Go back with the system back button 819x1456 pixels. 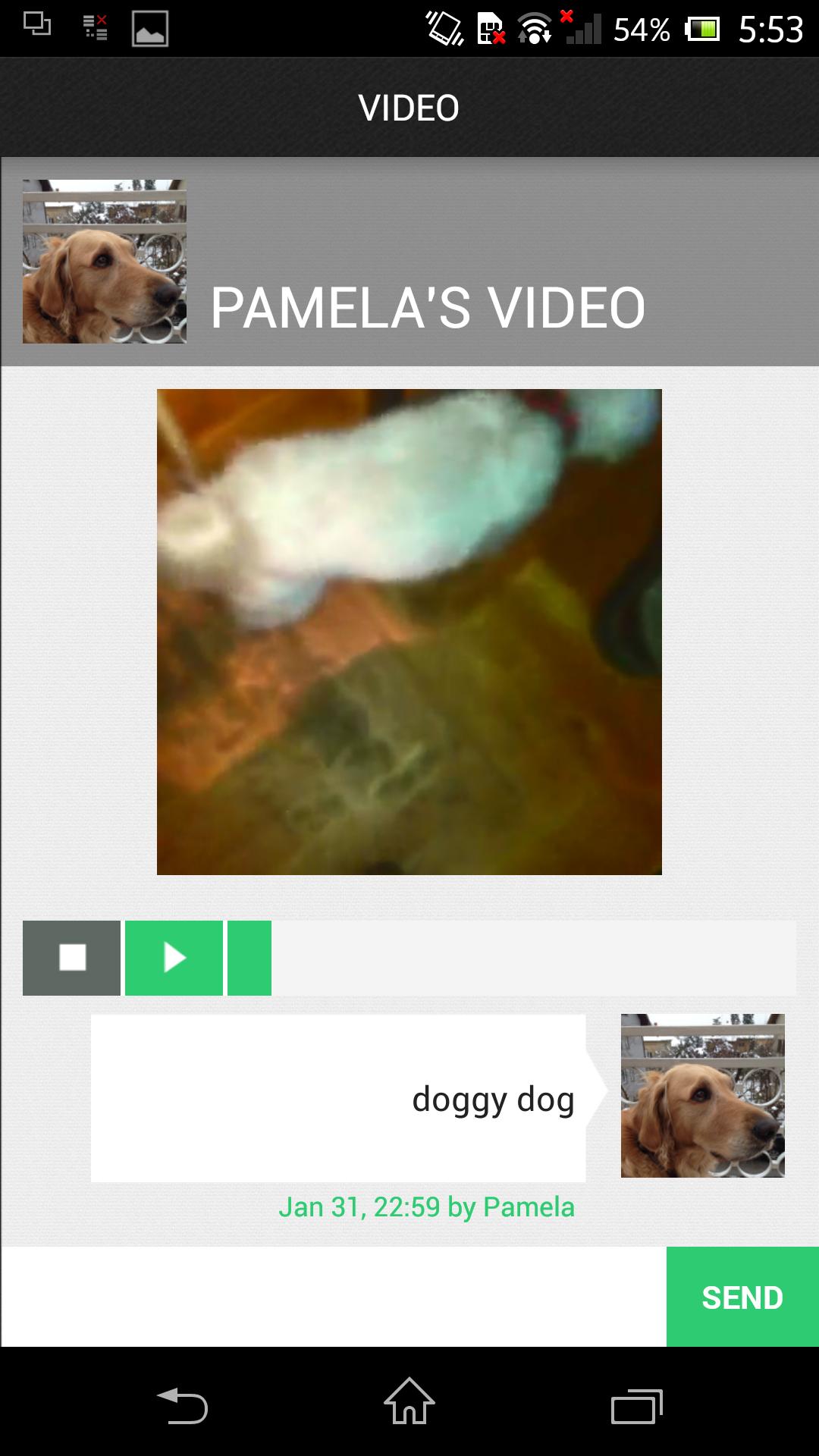pyautogui.click(x=182, y=1407)
